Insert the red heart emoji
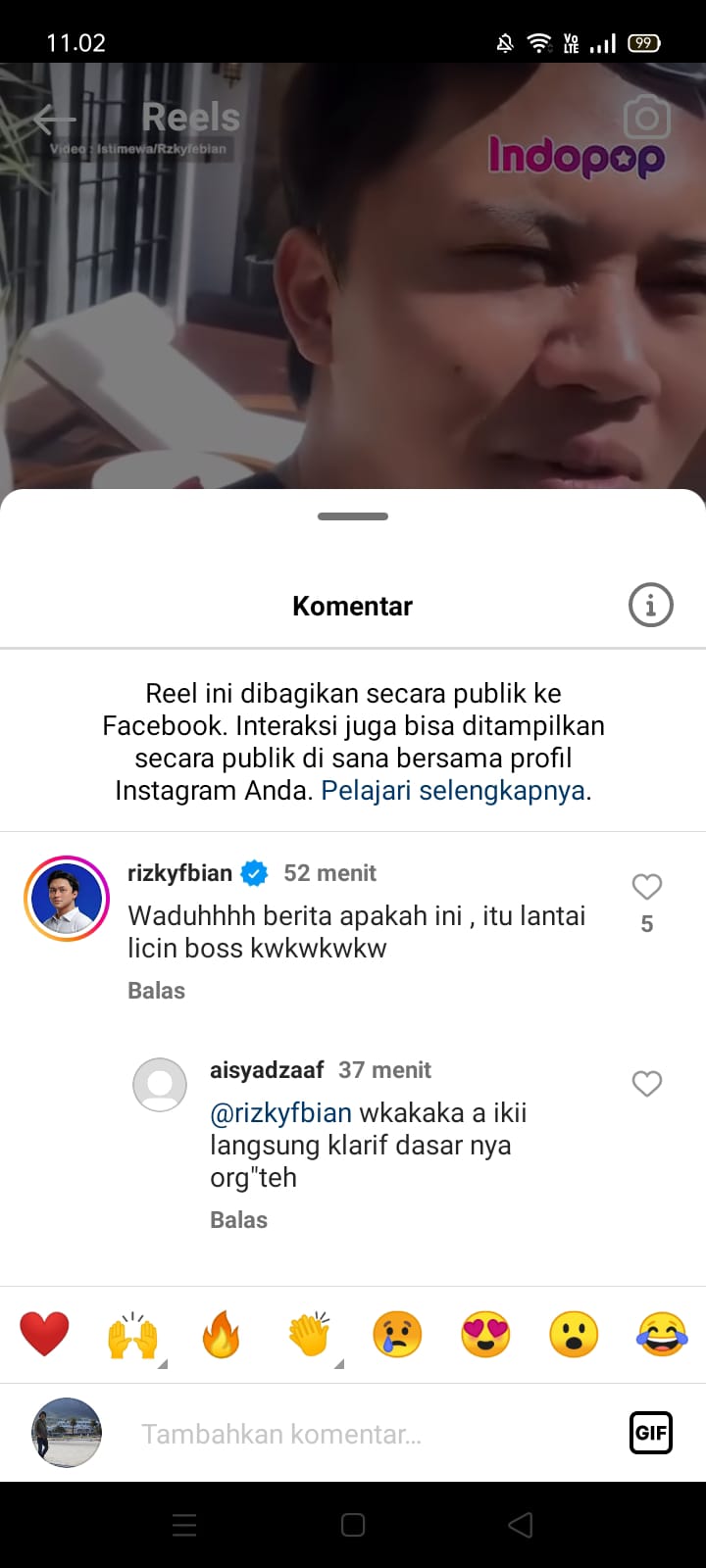 click(44, 1335)
